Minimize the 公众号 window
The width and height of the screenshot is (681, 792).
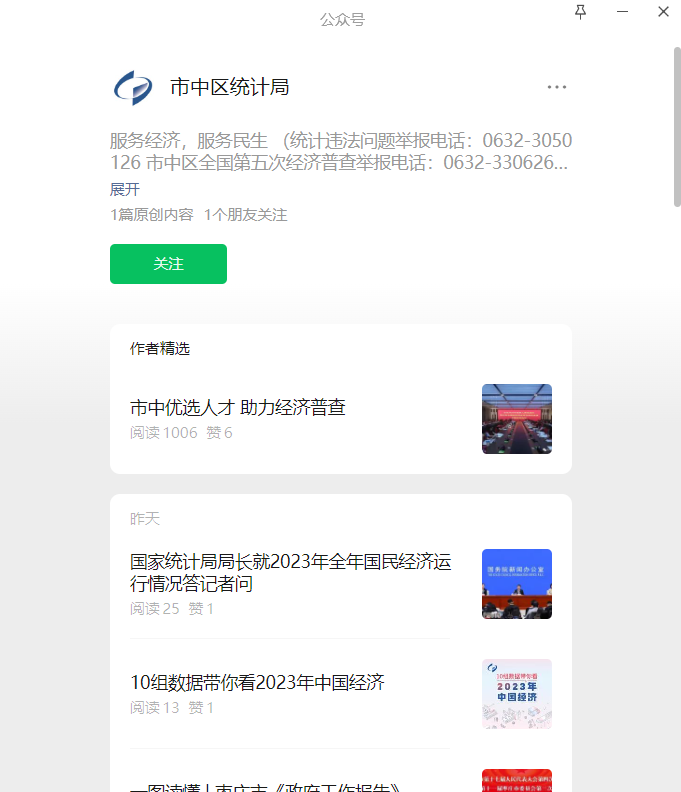622,11
